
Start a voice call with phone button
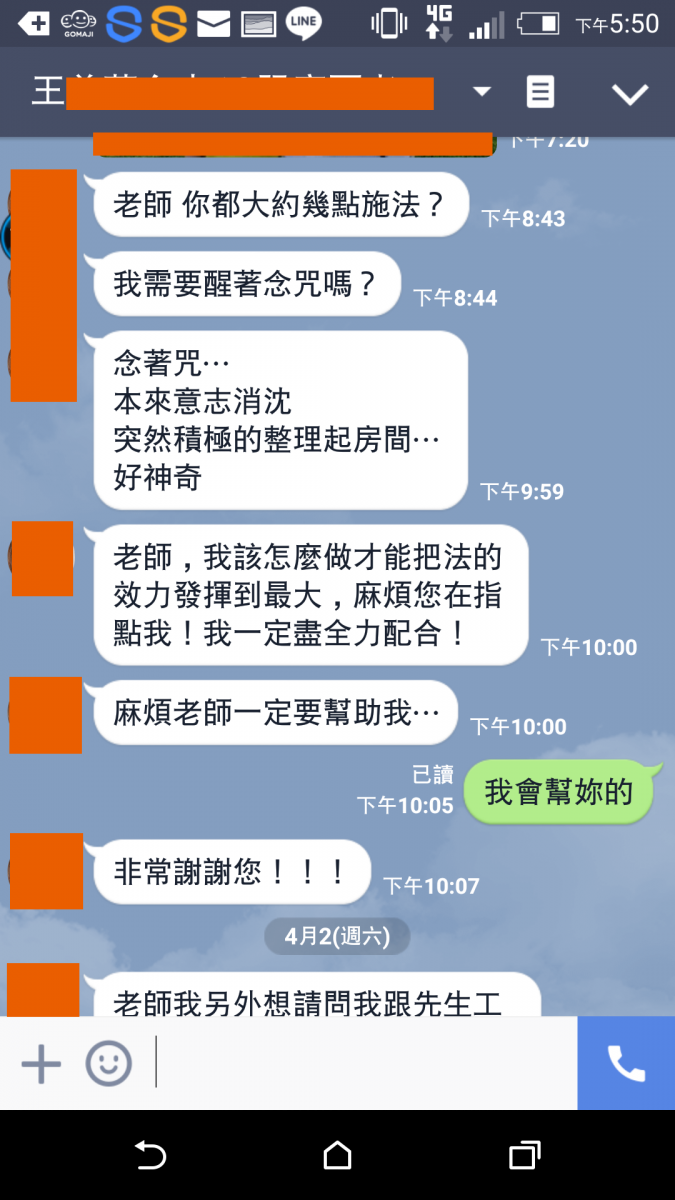(626, 1064)
